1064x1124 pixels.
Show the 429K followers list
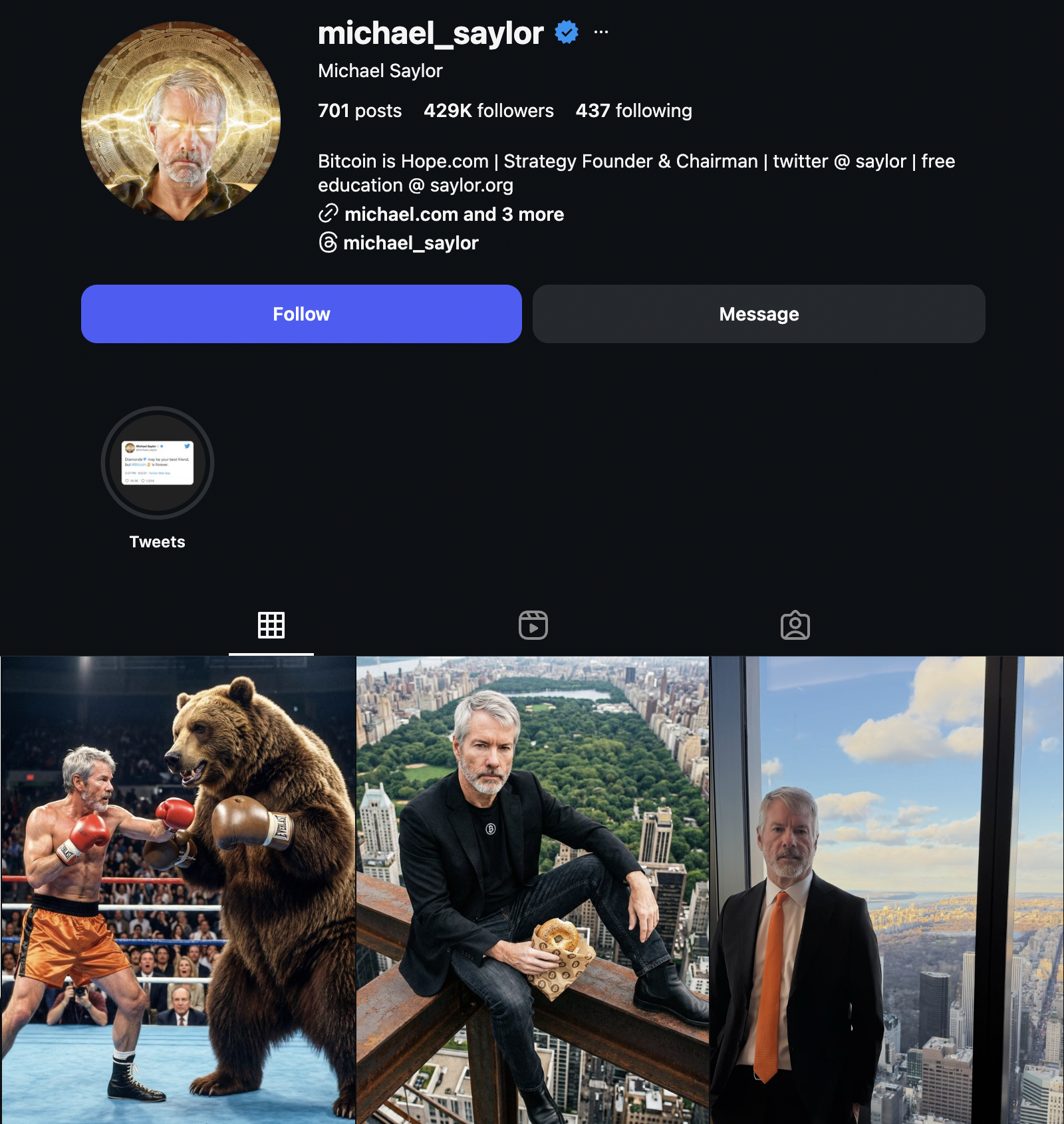click(x=488, y=110)
